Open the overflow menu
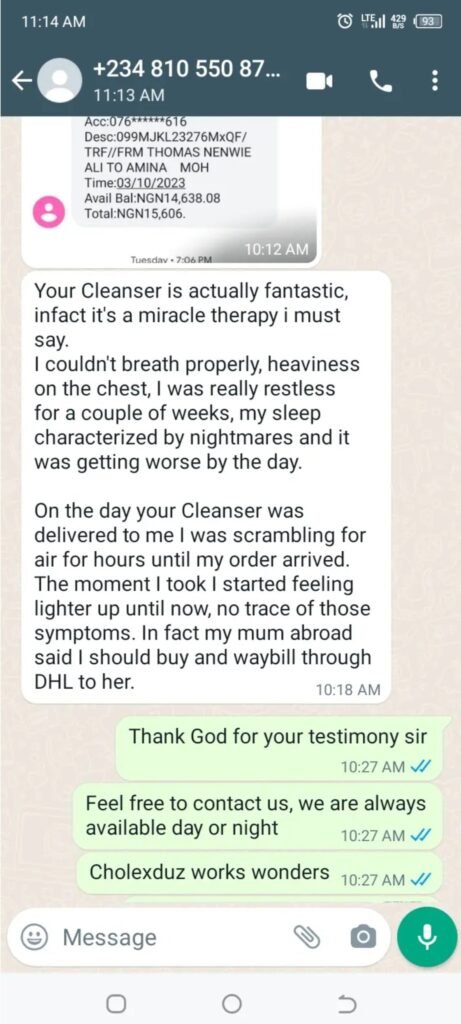The height and width of the screenshot is (1024, 461). coord(435,81)
